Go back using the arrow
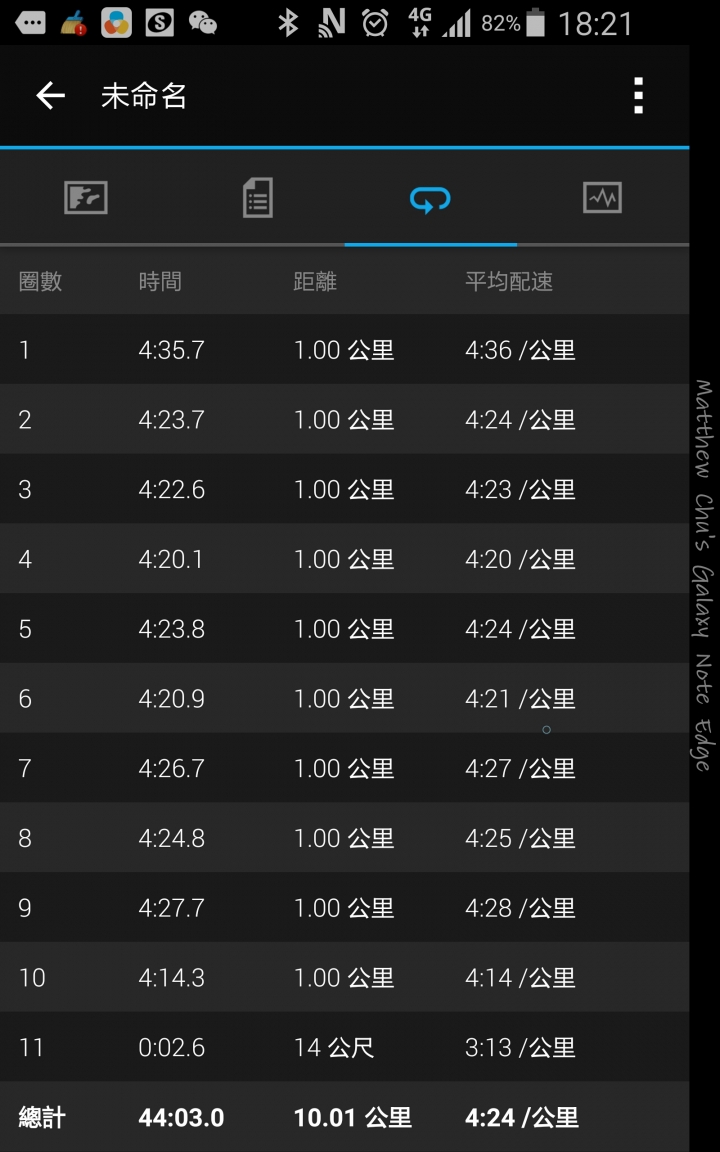The height and width of the screenshot is (1152, 720). (50, 96)
